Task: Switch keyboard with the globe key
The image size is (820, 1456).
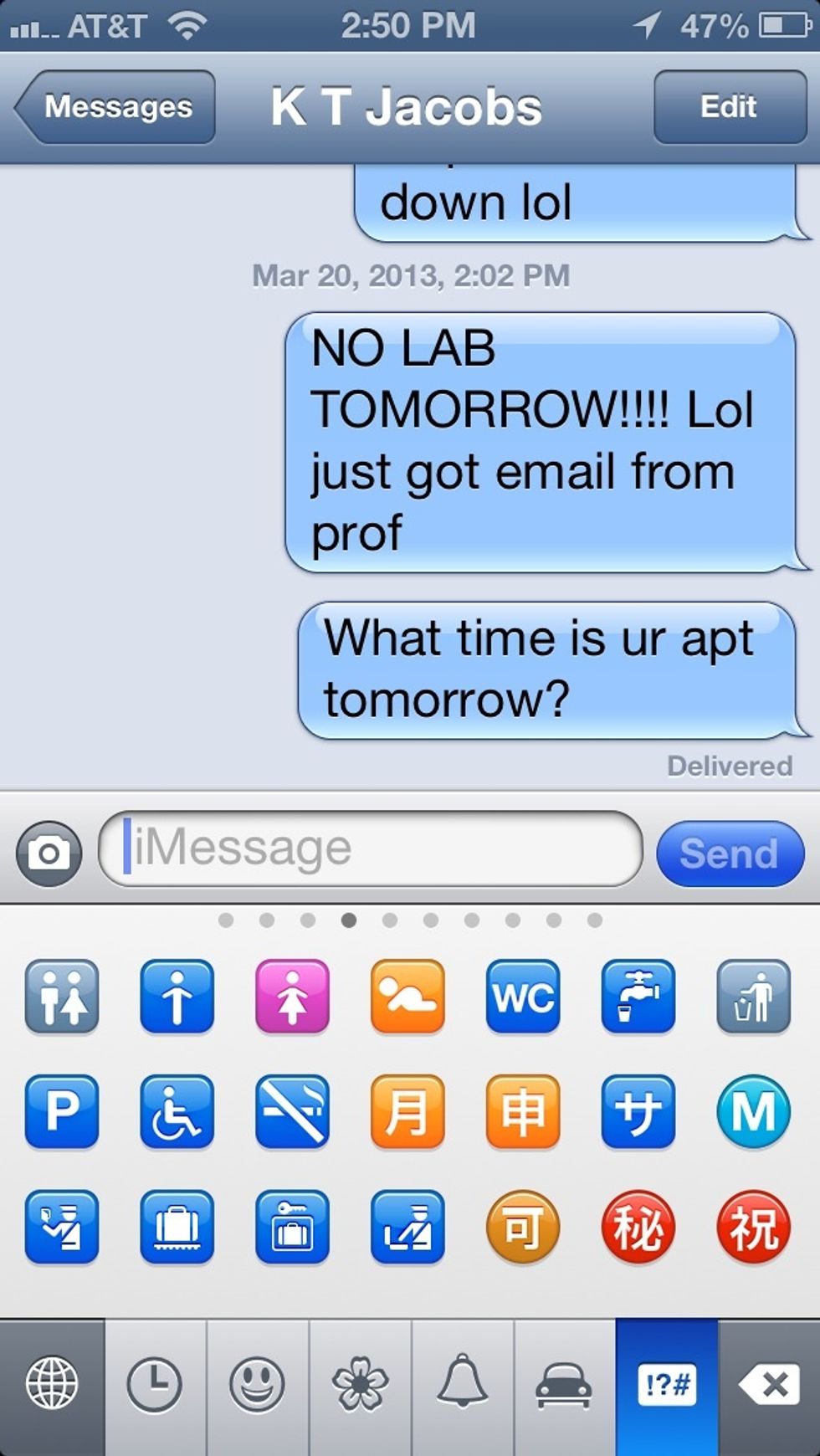Action: [x=52, y=1385]
